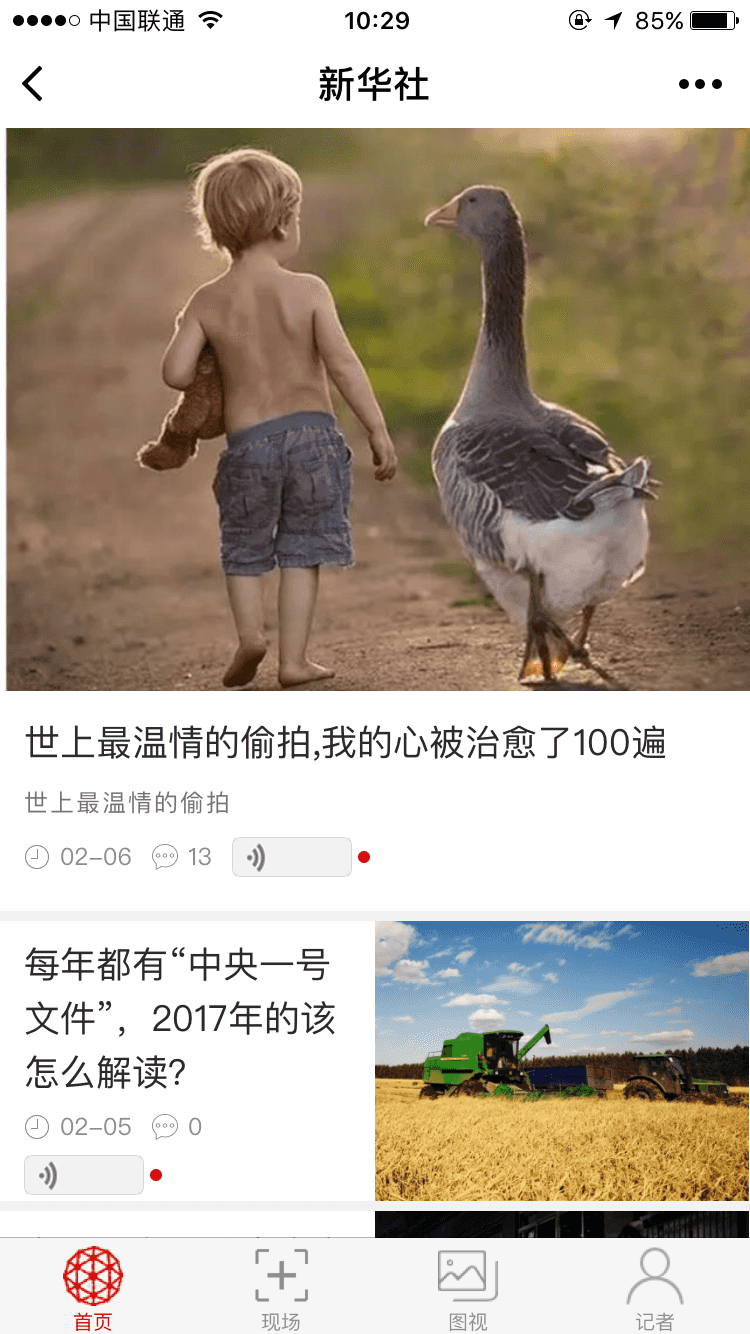Open the three-dot overflow menu
This screenshot has width=750, height=1334.
pyautogui.click(x=700, y=84)
